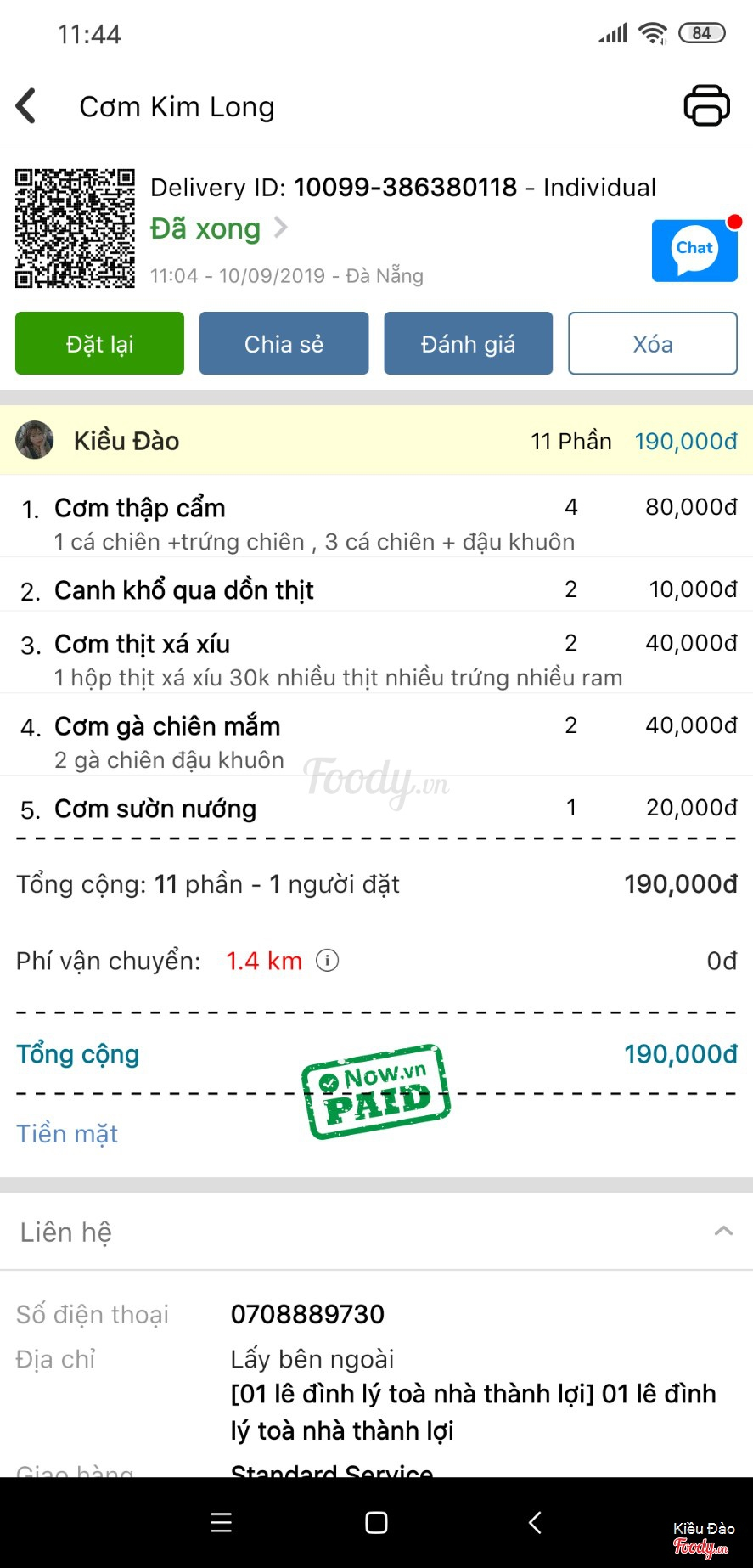
Task: Reorder with the Đặt lại button
Action: tap(99, 343)
